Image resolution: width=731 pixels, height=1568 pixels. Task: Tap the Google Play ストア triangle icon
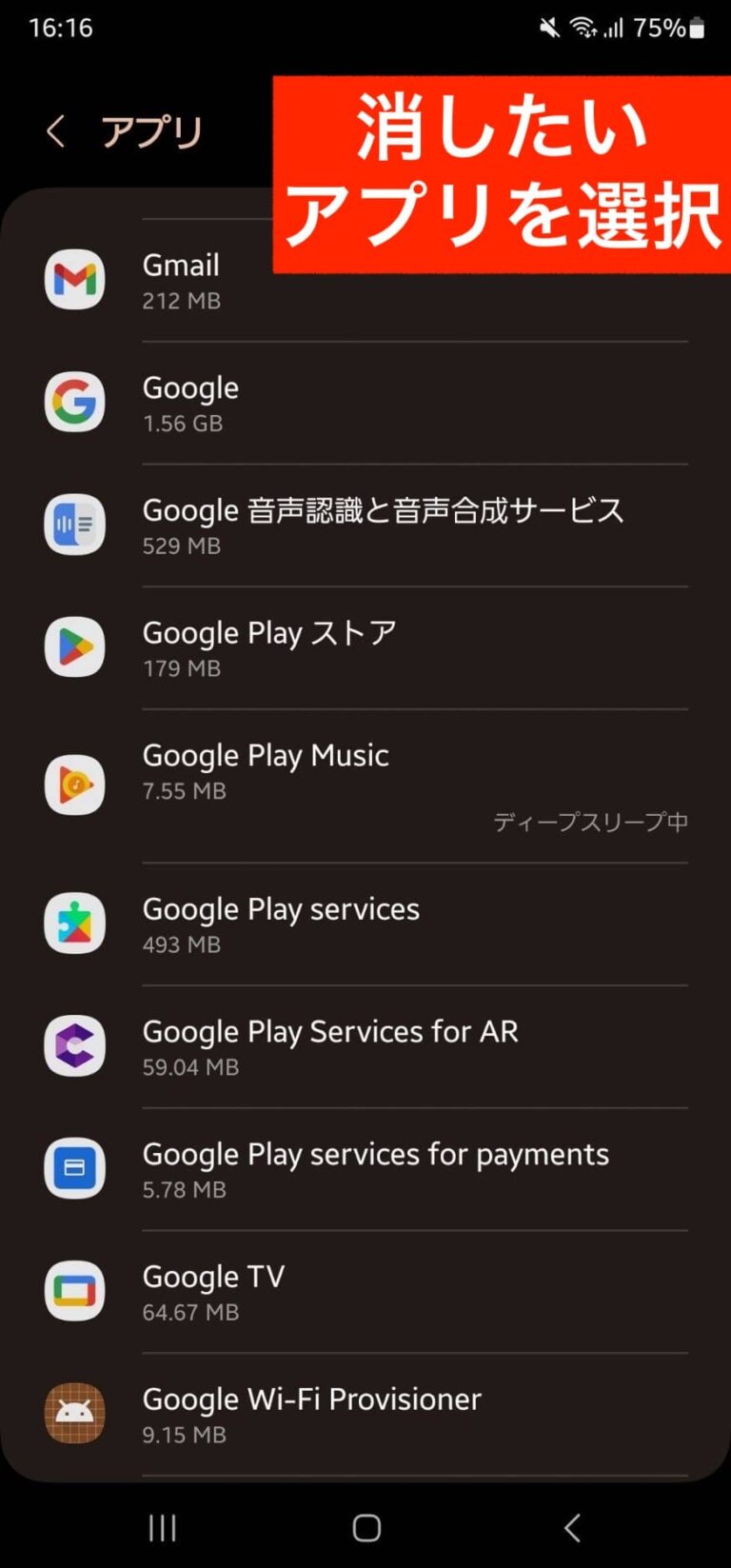(74, 647)
